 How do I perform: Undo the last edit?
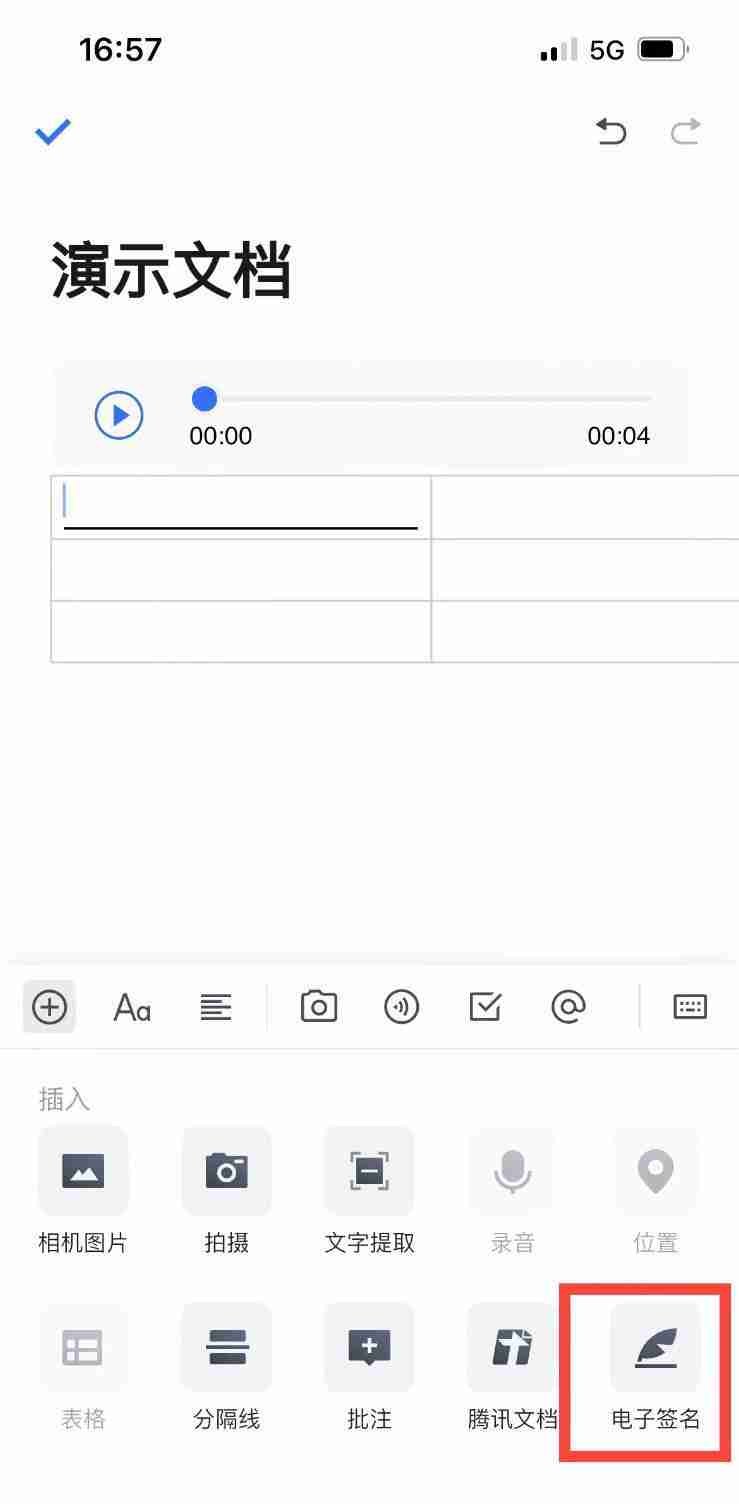pos(611,131)
